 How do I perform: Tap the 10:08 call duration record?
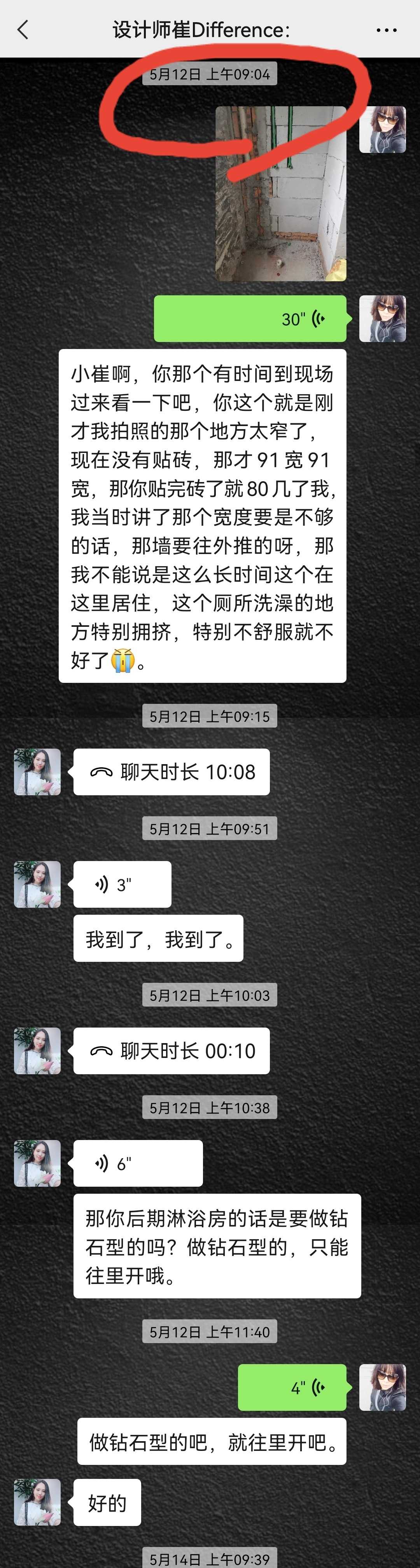(x=171, y=771)
